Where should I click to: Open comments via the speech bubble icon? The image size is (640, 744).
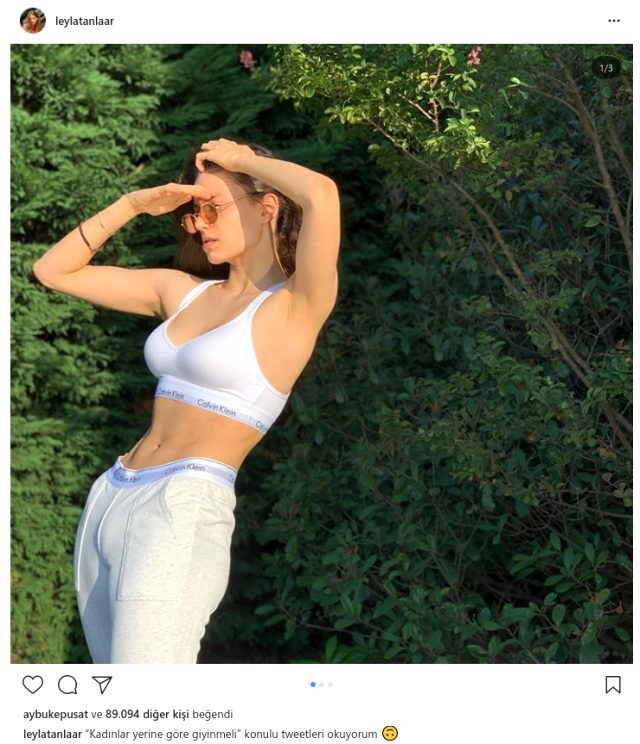click(68, 685)
